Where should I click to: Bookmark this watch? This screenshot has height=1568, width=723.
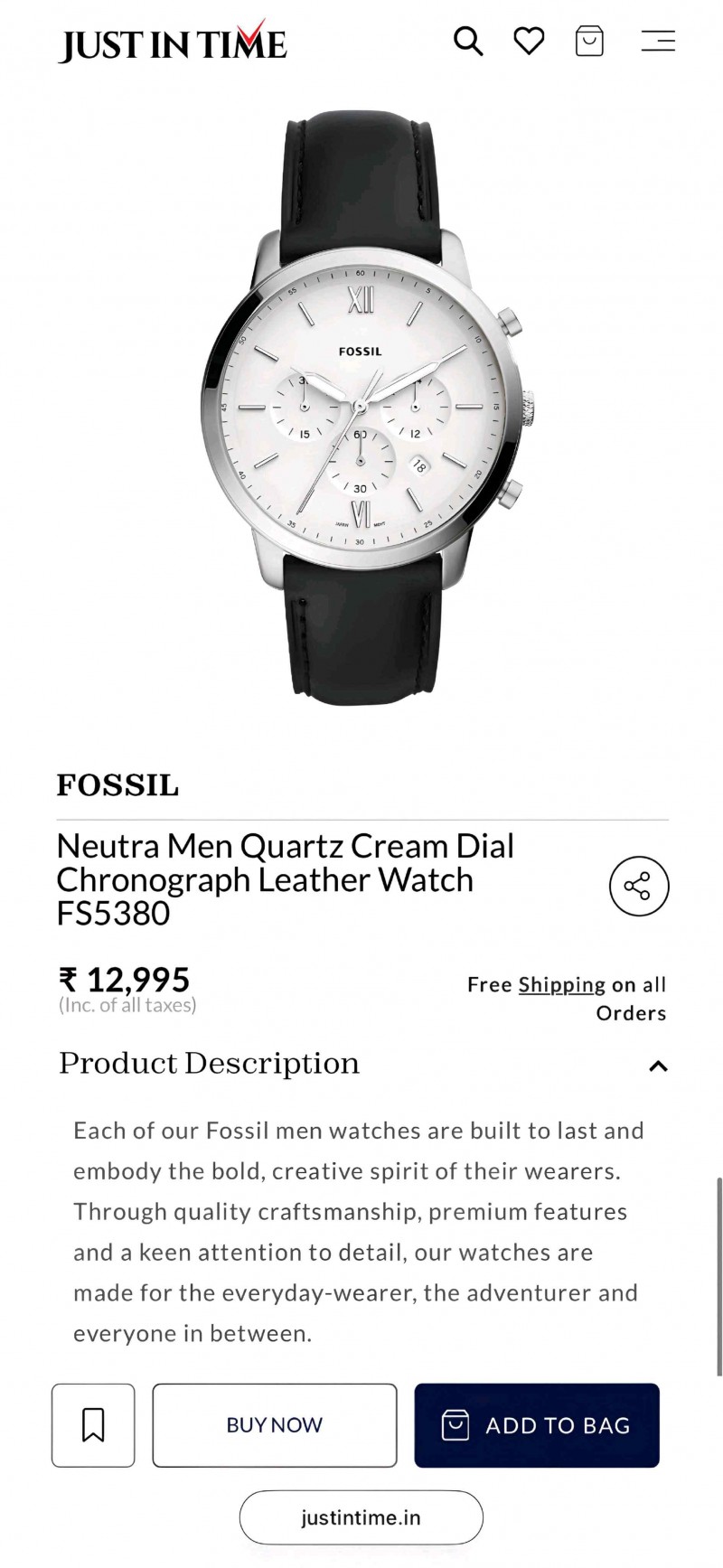(93, 1425)
